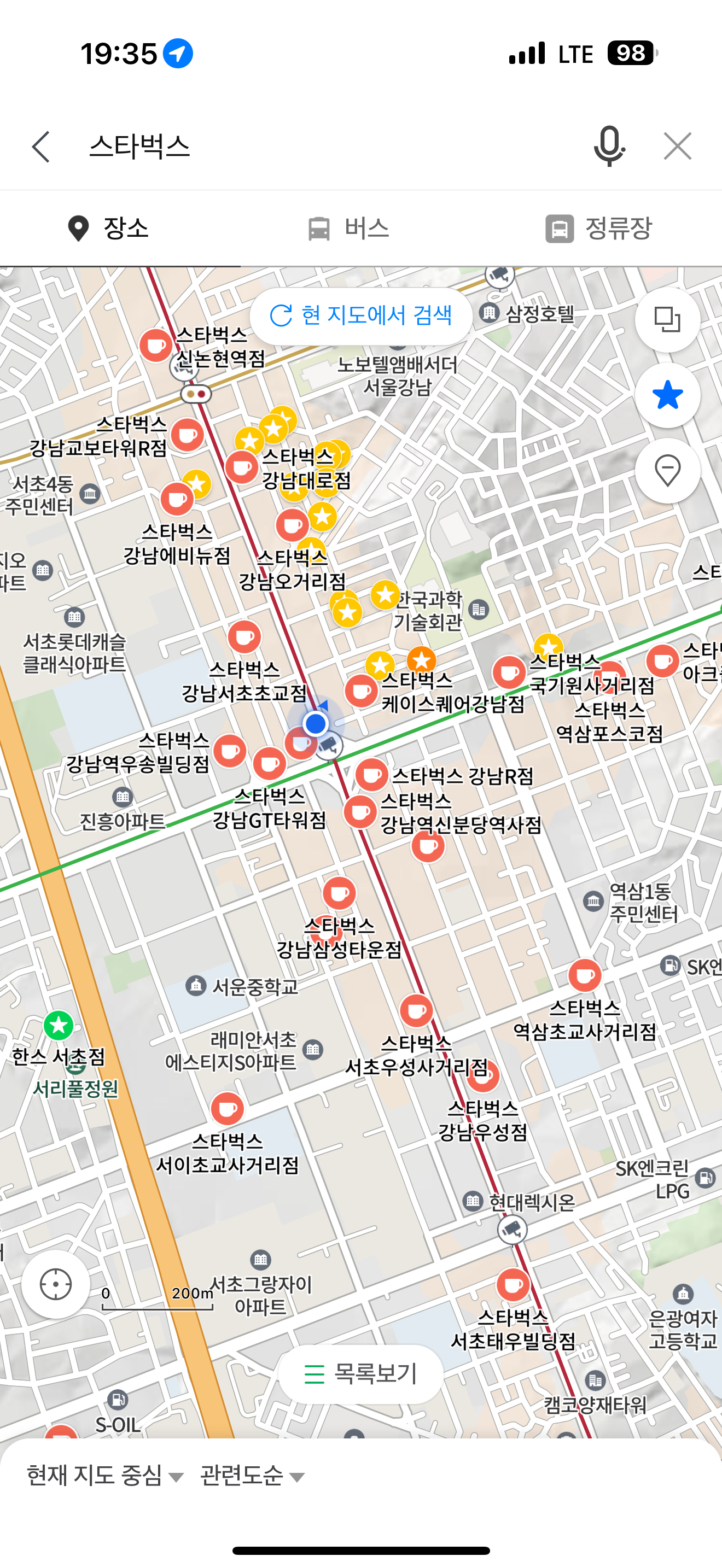Viewport: 722px width, 1568px height.
Task: Select the 장소 tab
Action: [x=108, y=229]
